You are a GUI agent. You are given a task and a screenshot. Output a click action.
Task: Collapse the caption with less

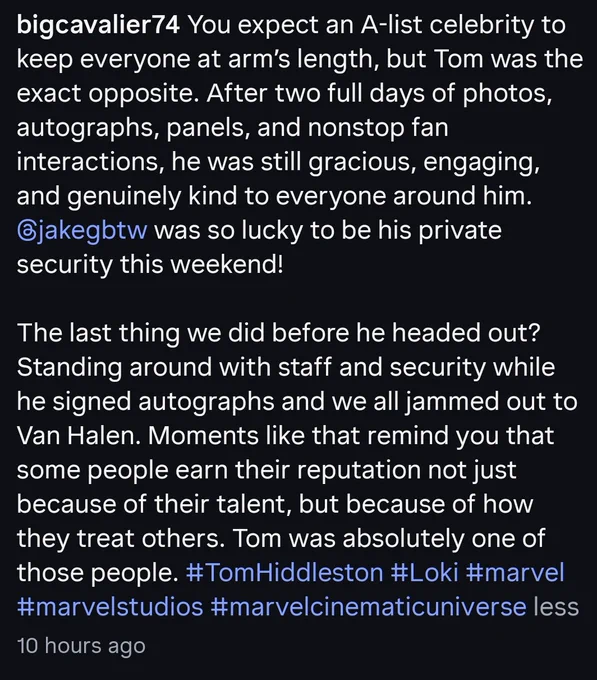(556, 606)
